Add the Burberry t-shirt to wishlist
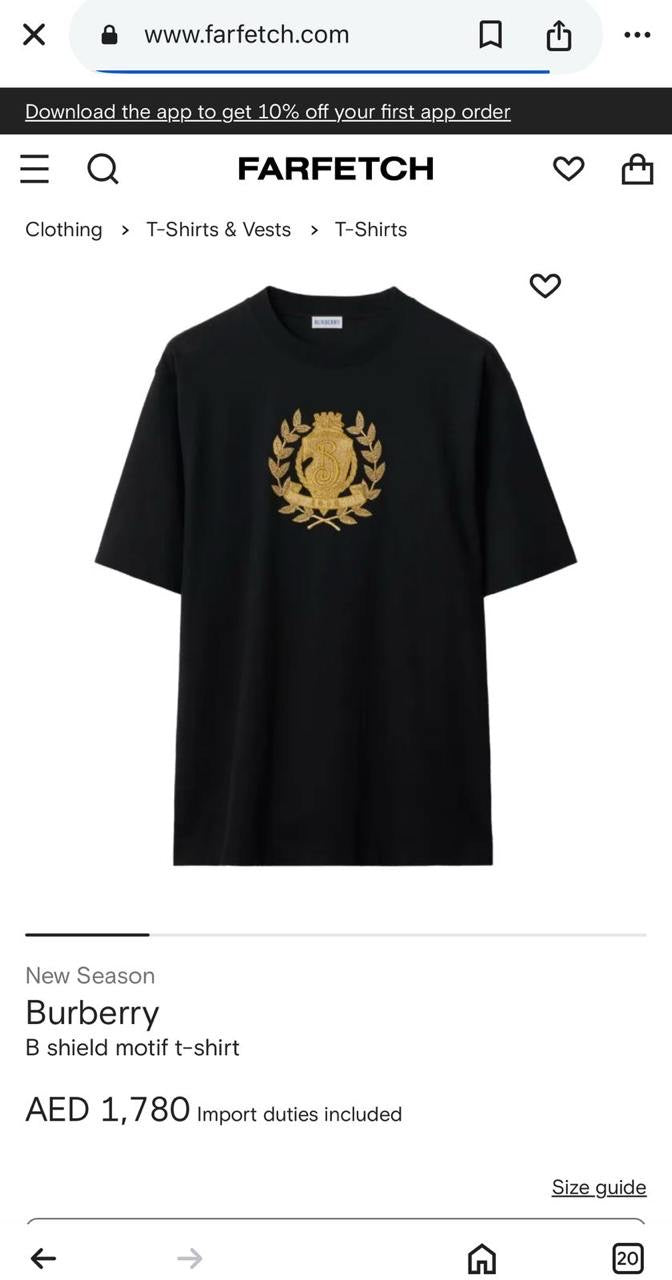Viewport: 672px width, 1280px height. click(x=545, y=286)
